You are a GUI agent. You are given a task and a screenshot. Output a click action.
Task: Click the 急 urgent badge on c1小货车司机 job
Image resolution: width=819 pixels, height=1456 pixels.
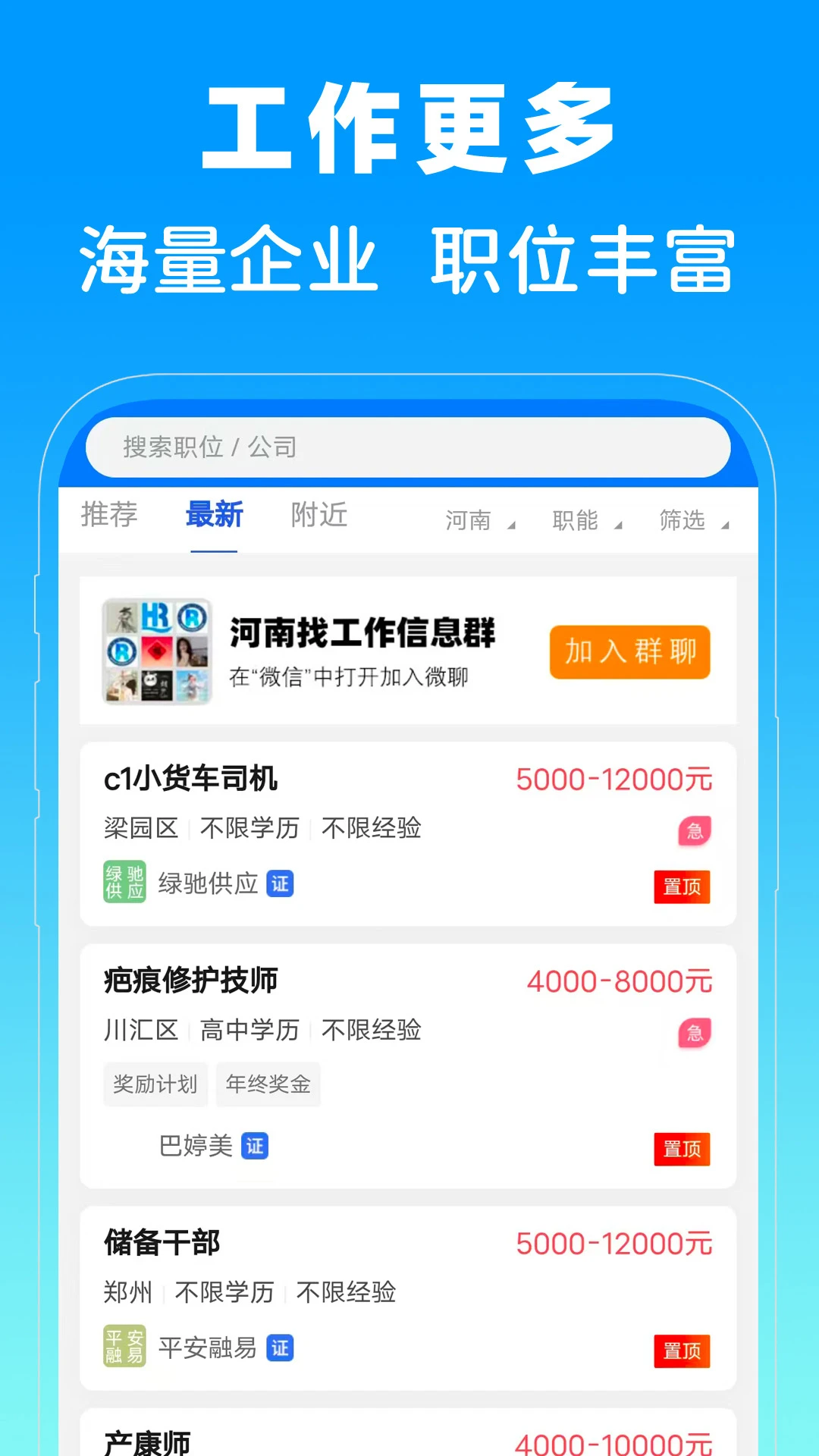coord(693,831)
